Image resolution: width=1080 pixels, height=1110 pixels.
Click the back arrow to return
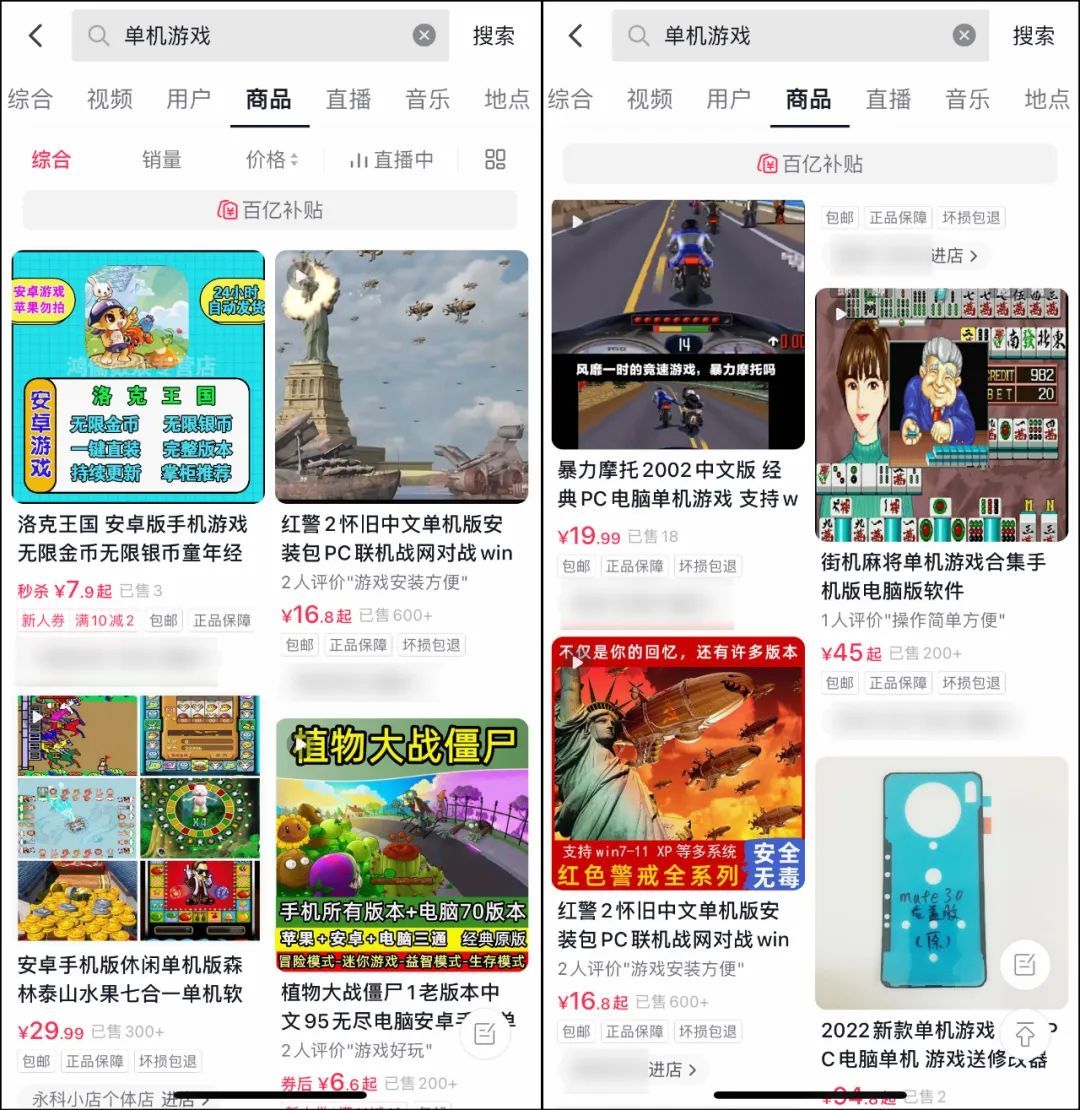click(x=35, y=35)
